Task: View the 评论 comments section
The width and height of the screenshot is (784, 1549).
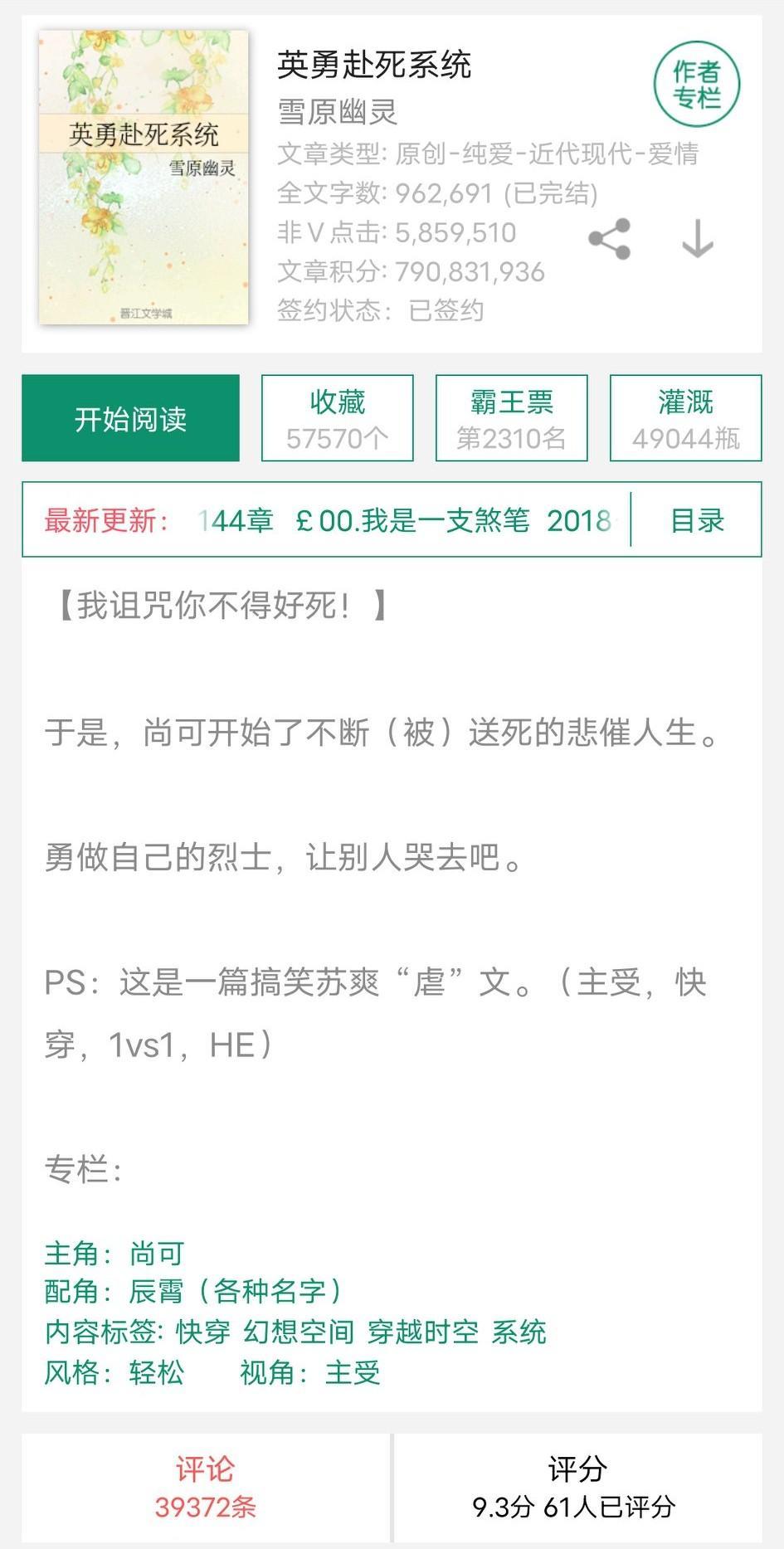Action: pyautogui.click(x=205, y=1488)
